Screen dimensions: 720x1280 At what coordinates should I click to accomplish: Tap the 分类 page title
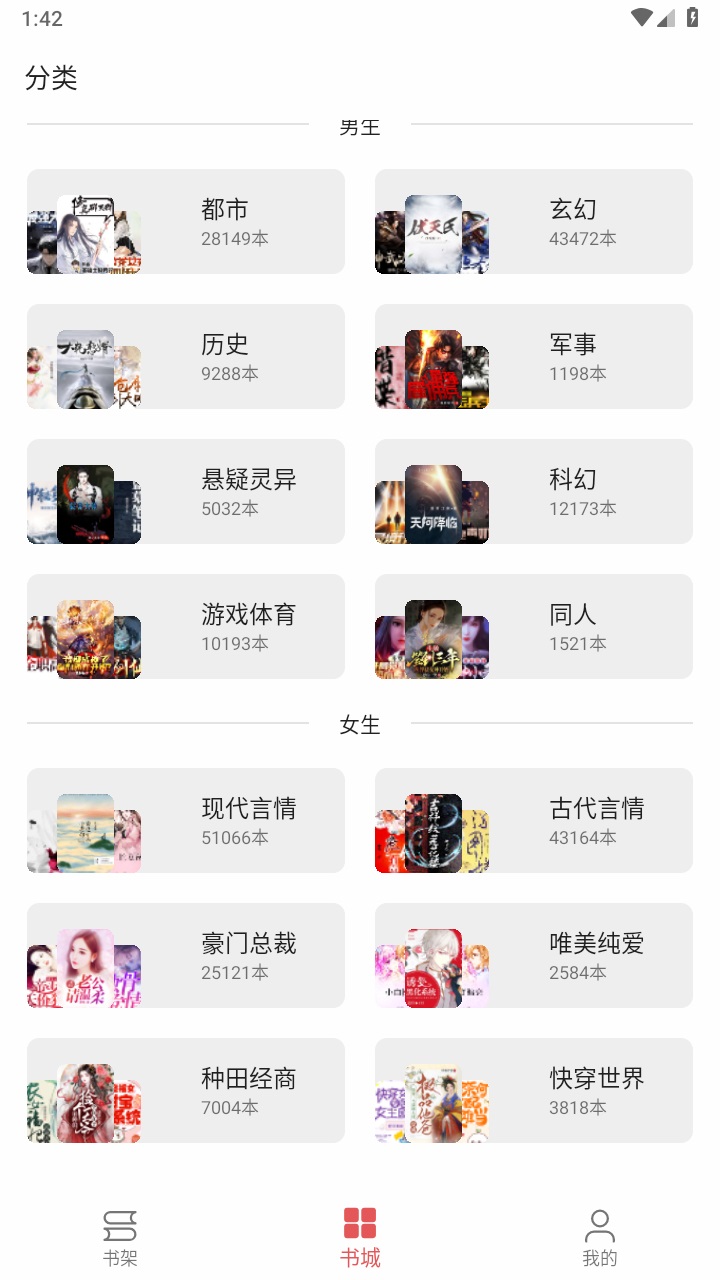point(50,78)
